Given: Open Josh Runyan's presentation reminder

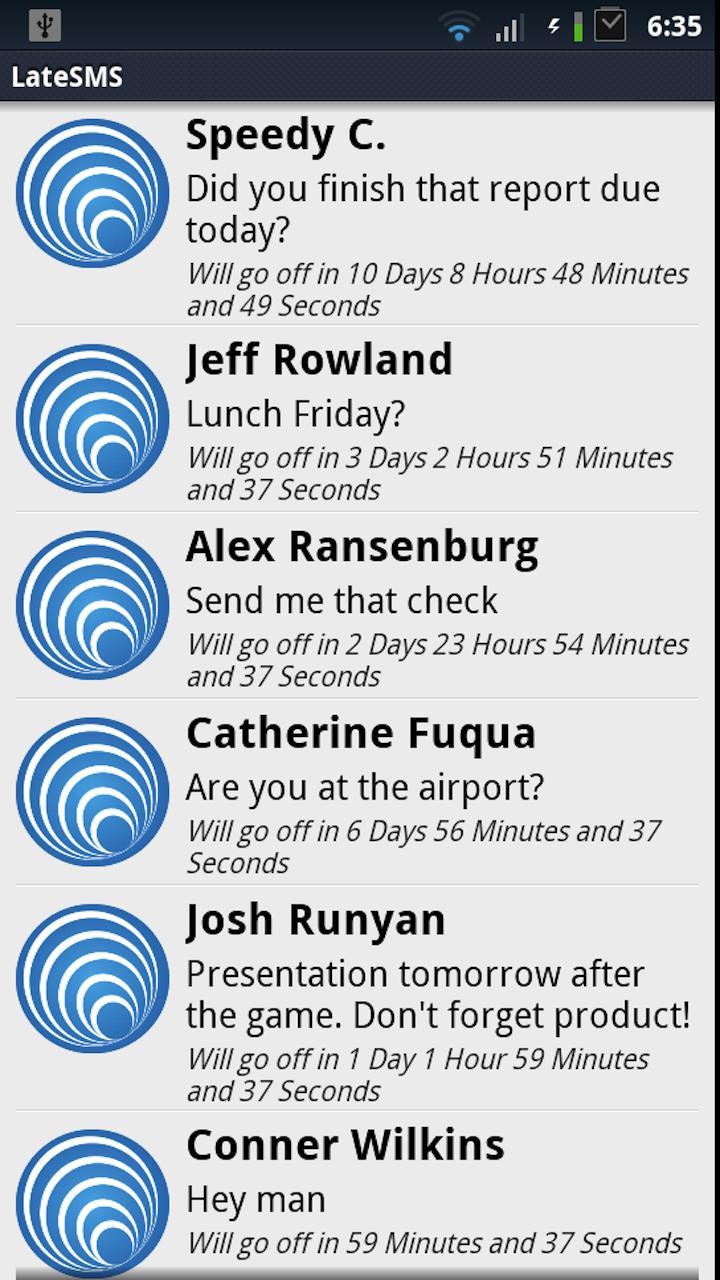Looking at the screenshot, I should click(x=360, y=998).
